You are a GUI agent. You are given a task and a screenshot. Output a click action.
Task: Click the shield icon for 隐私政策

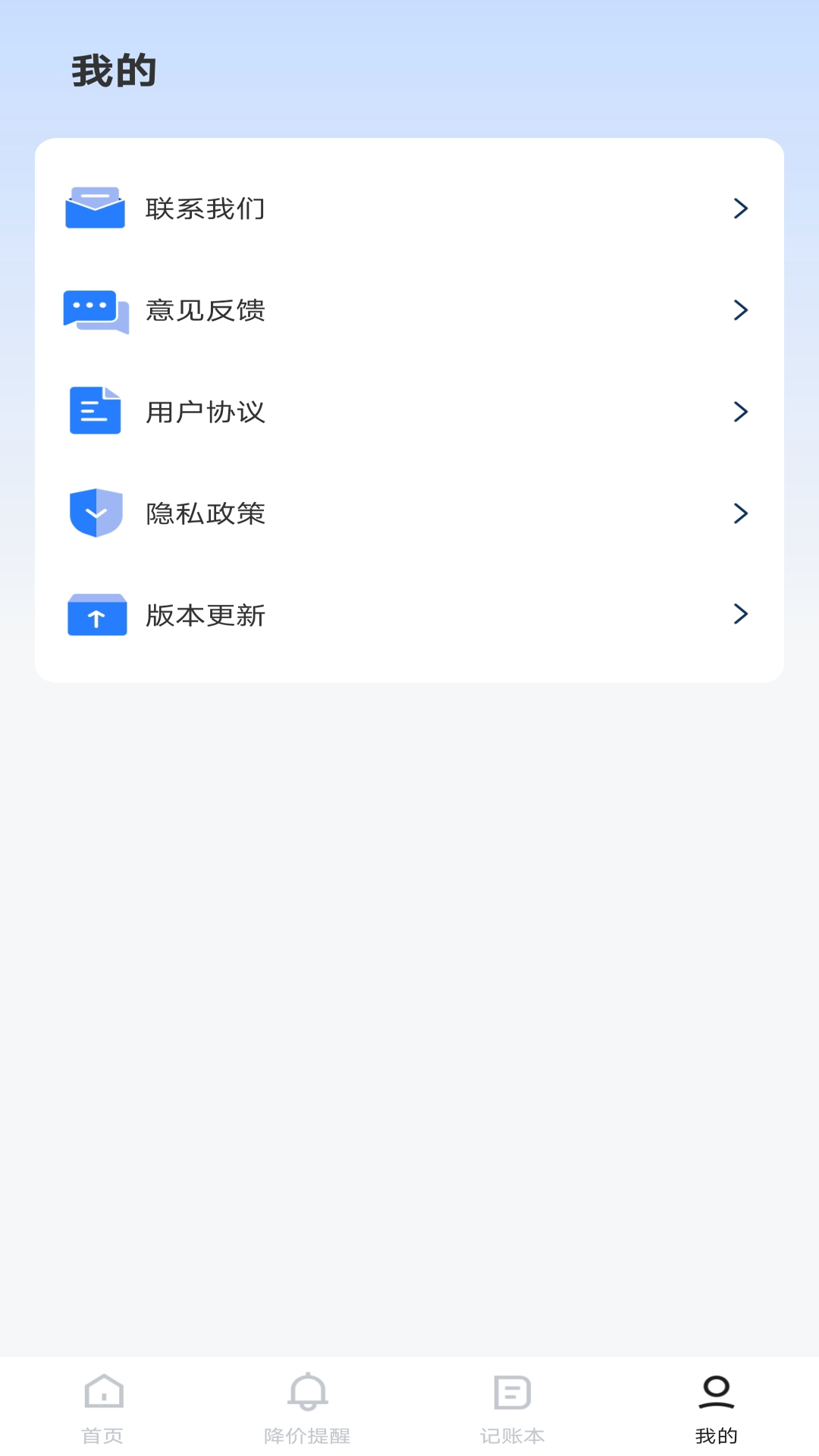(x=95, y=513)
